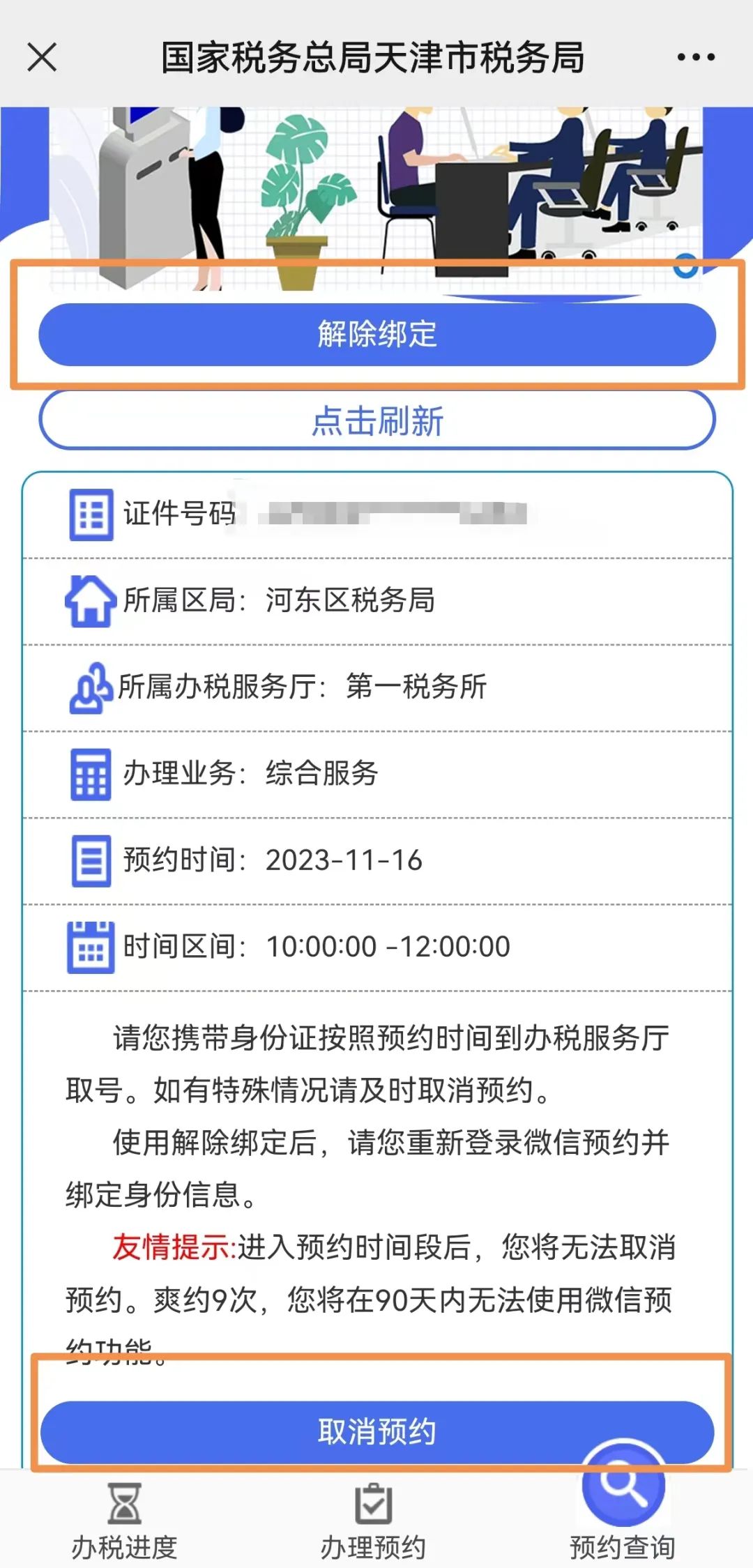Tap the 解除绑定 unbind button
The height and width of the screenshot is (1568, 753).
tap(377, 334)
